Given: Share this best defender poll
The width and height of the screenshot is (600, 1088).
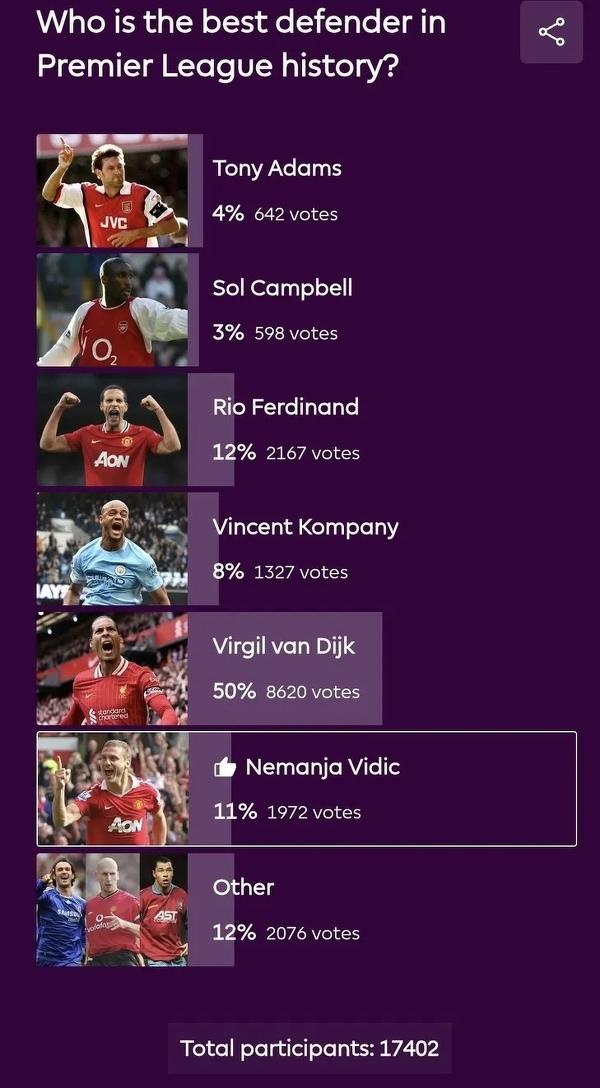Looking at the screenshot, I should (551, 32).
